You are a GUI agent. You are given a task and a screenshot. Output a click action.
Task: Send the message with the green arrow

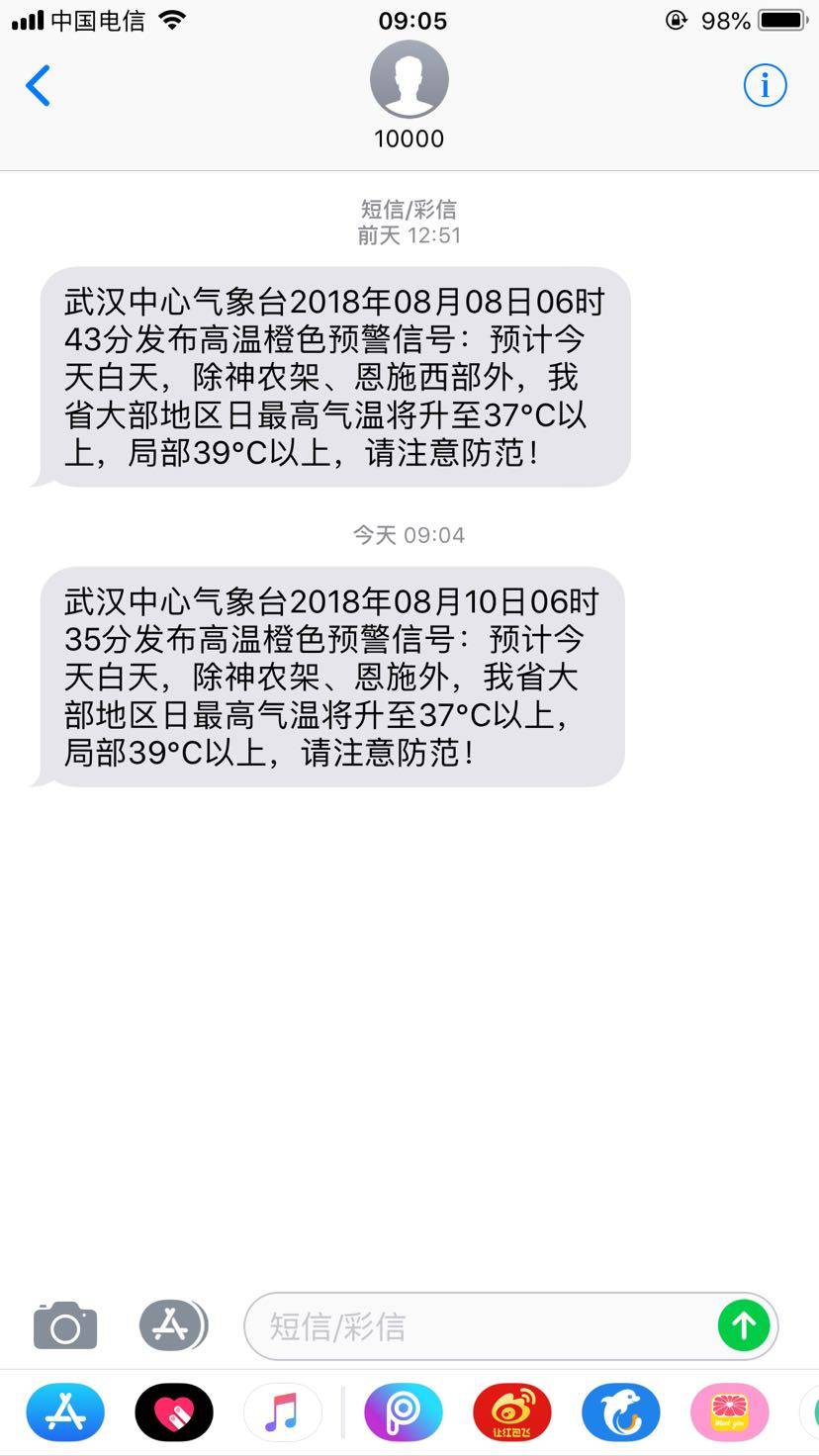pyautogui.click(x=744, y=1325)
